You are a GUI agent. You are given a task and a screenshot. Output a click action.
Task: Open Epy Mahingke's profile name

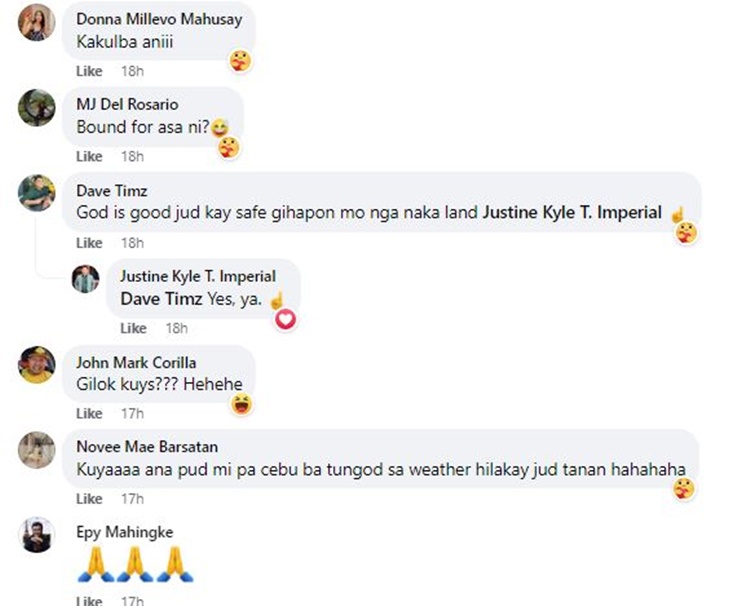coord(124,532)
